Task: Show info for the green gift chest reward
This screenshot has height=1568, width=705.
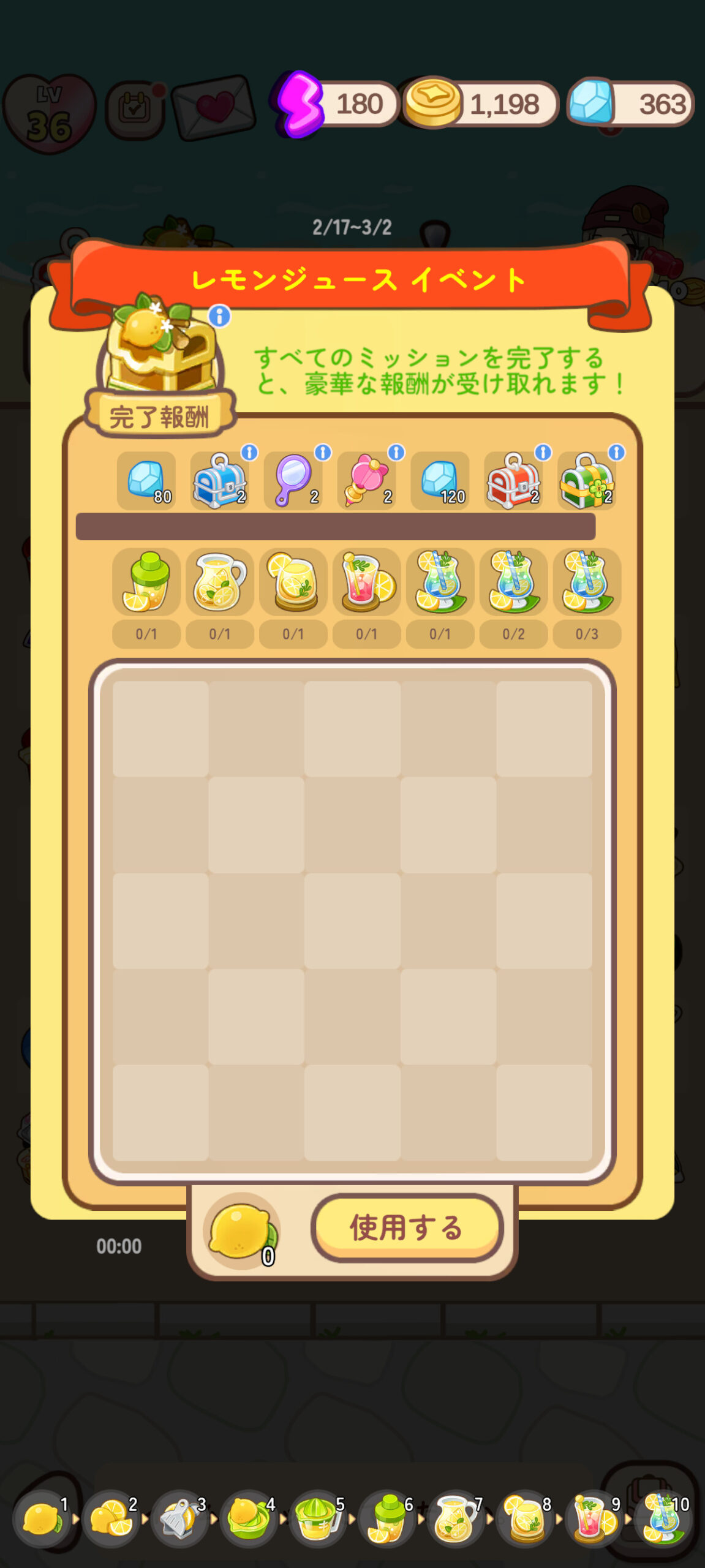Action: [616, 453]
